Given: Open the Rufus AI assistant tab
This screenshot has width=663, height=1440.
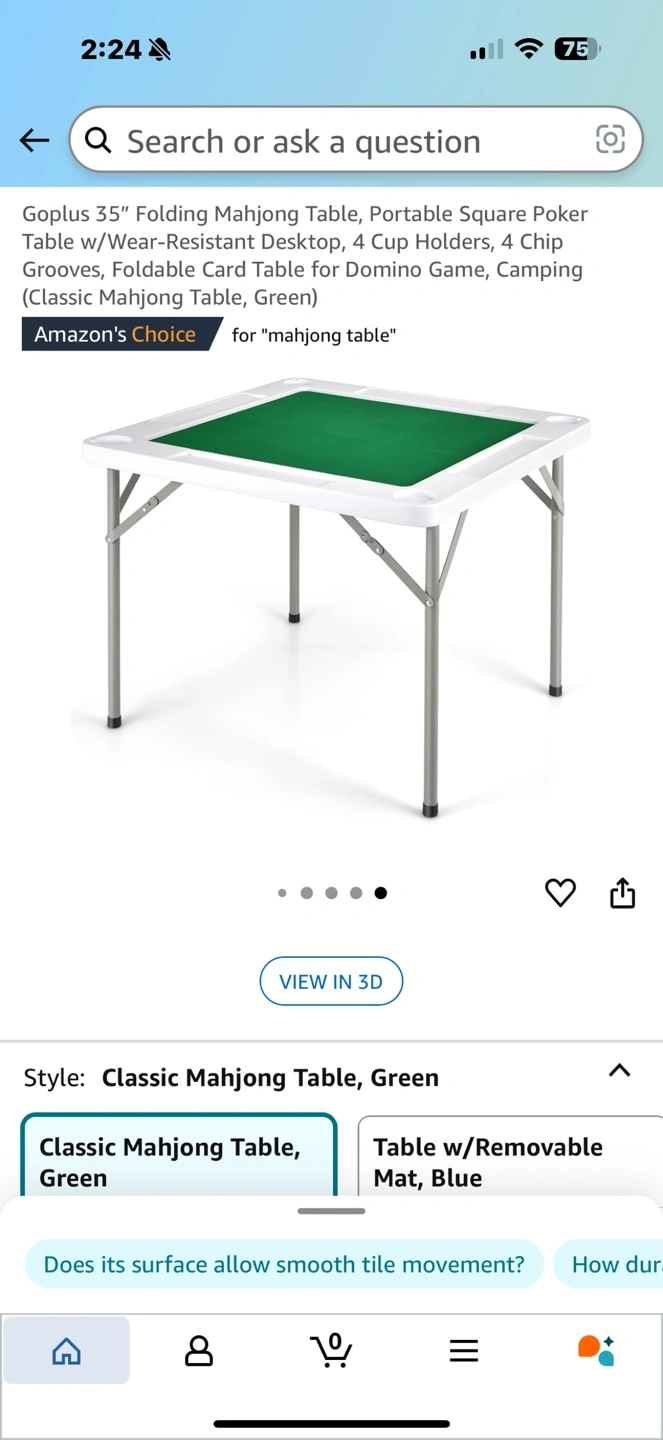Looking at the screenshot, I should (597, 1351).
